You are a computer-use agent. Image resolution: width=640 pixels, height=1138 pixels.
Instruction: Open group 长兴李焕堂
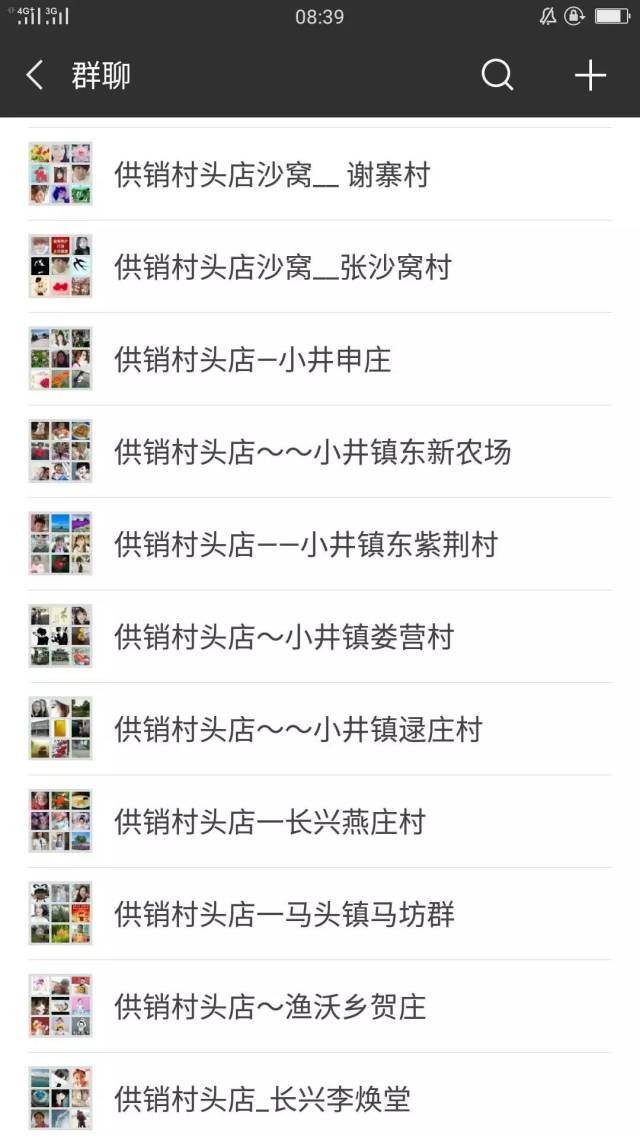pos(320,1096)
